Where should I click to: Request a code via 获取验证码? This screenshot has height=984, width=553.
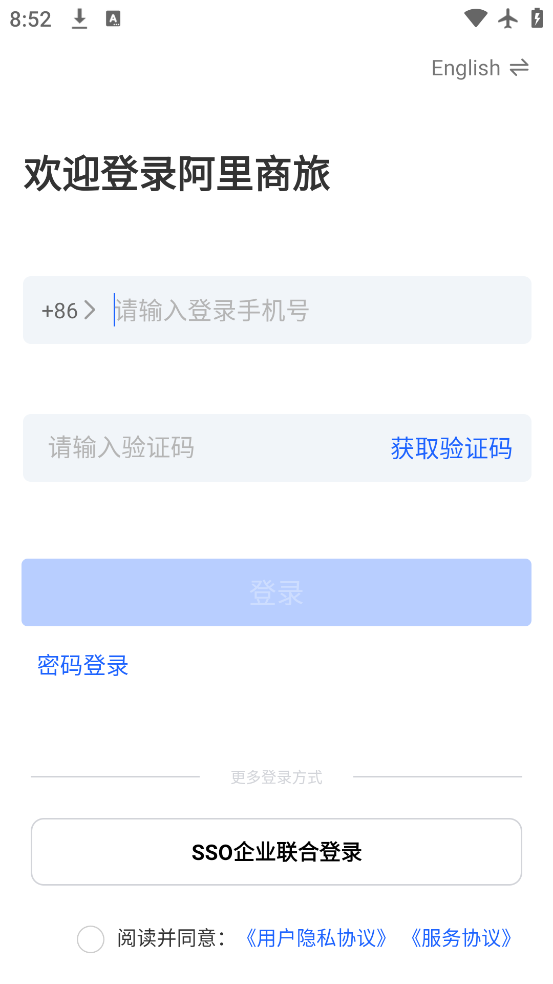[x=451, y=448]
